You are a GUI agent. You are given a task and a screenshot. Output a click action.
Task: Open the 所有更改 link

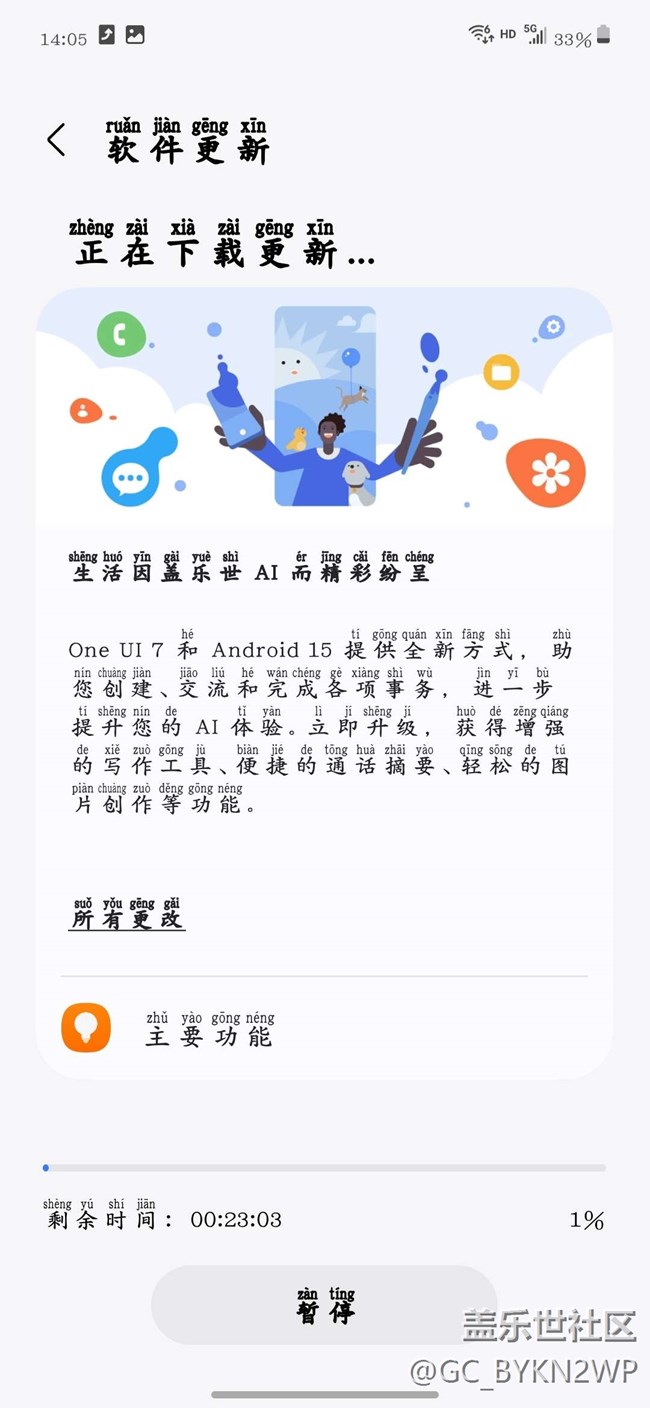(x=127, y=918)
